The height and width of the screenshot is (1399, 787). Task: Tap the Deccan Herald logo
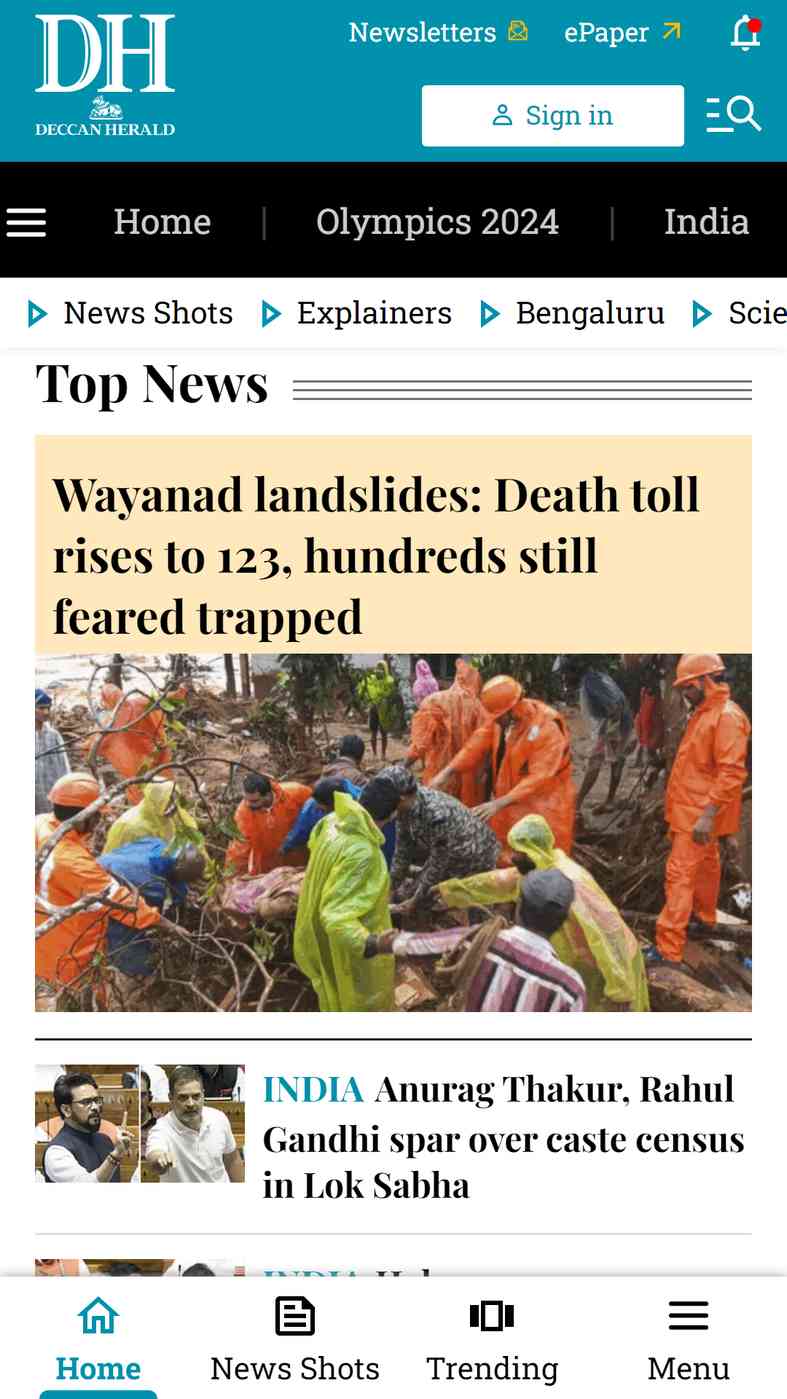(105, 76)
